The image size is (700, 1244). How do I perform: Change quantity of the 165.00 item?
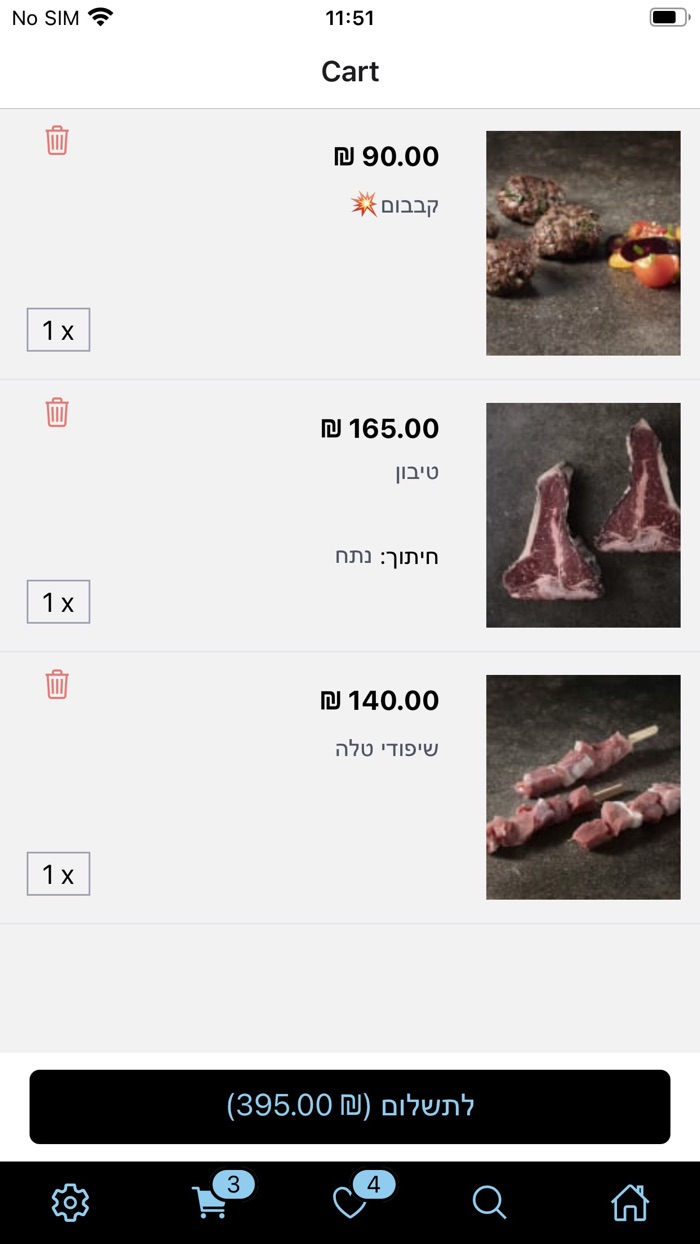[58, 602]
